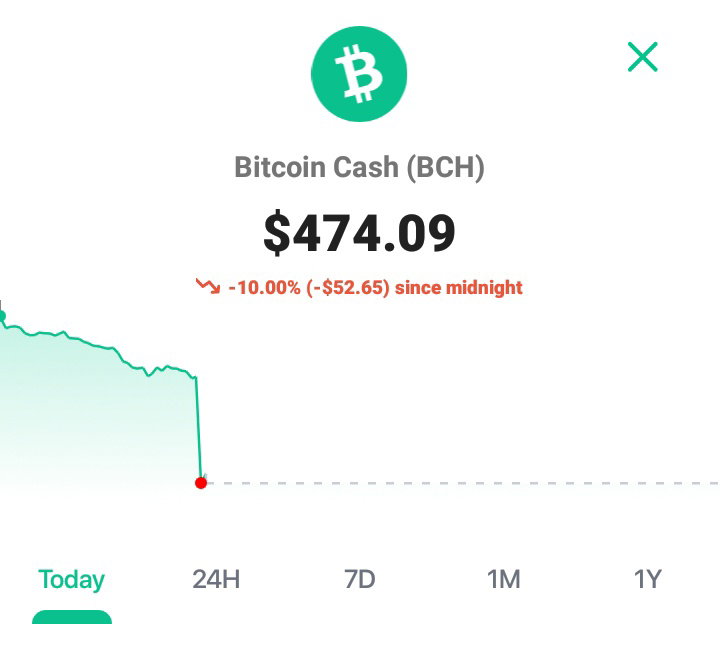
Task: Show the 1M price chart
Action: pyautogui.click(x=503, y=579)
